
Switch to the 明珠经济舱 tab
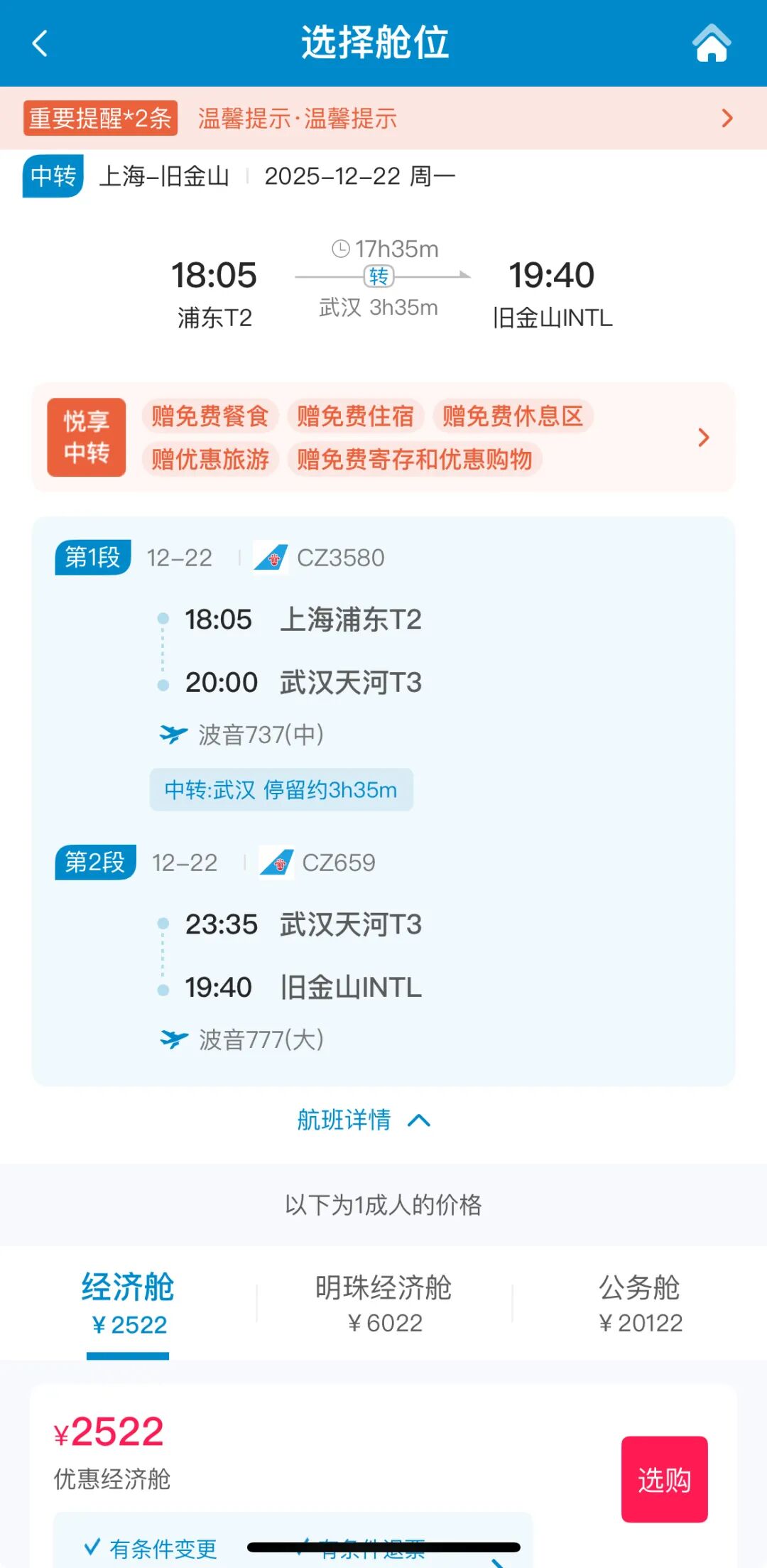[x=383, y=1304]
